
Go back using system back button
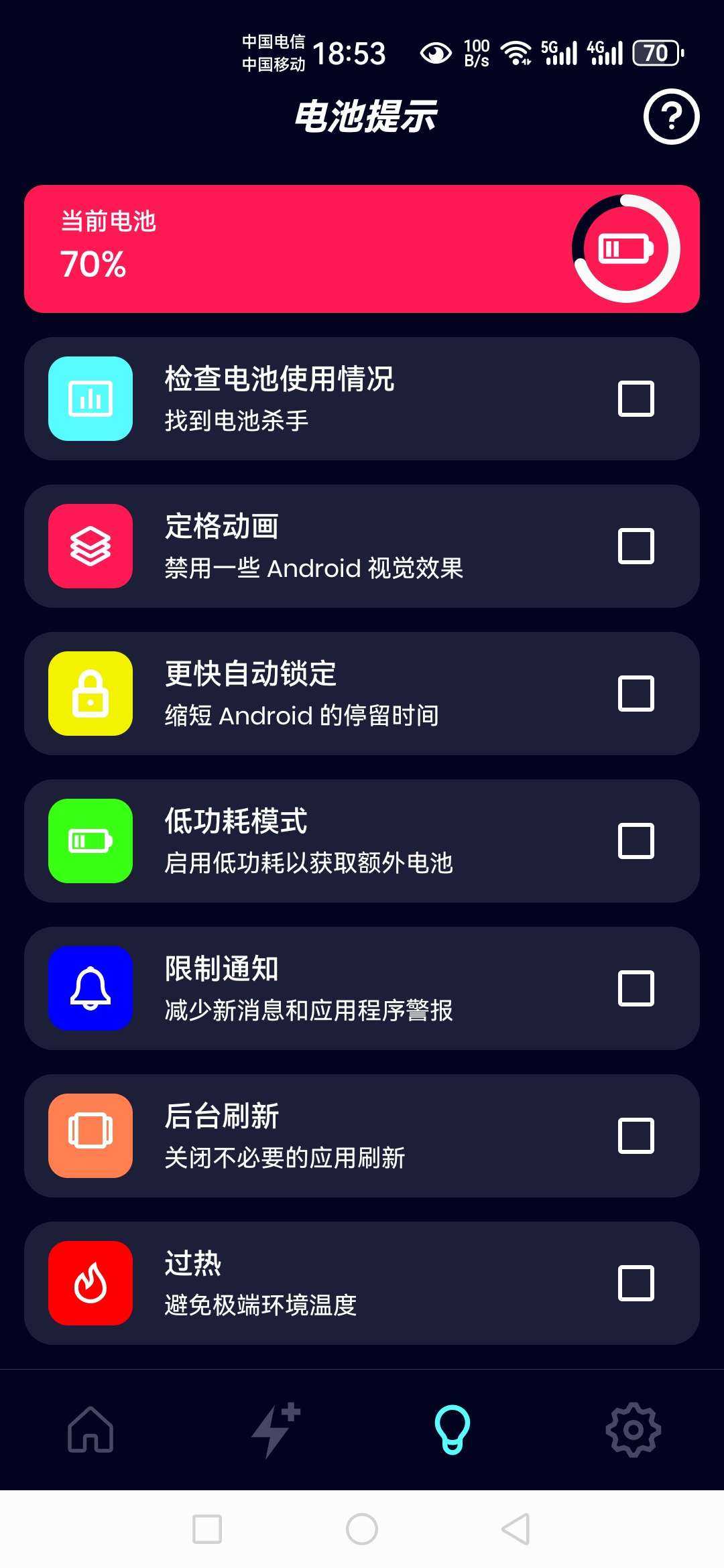pyautogui.click(x=516, y=1529)
